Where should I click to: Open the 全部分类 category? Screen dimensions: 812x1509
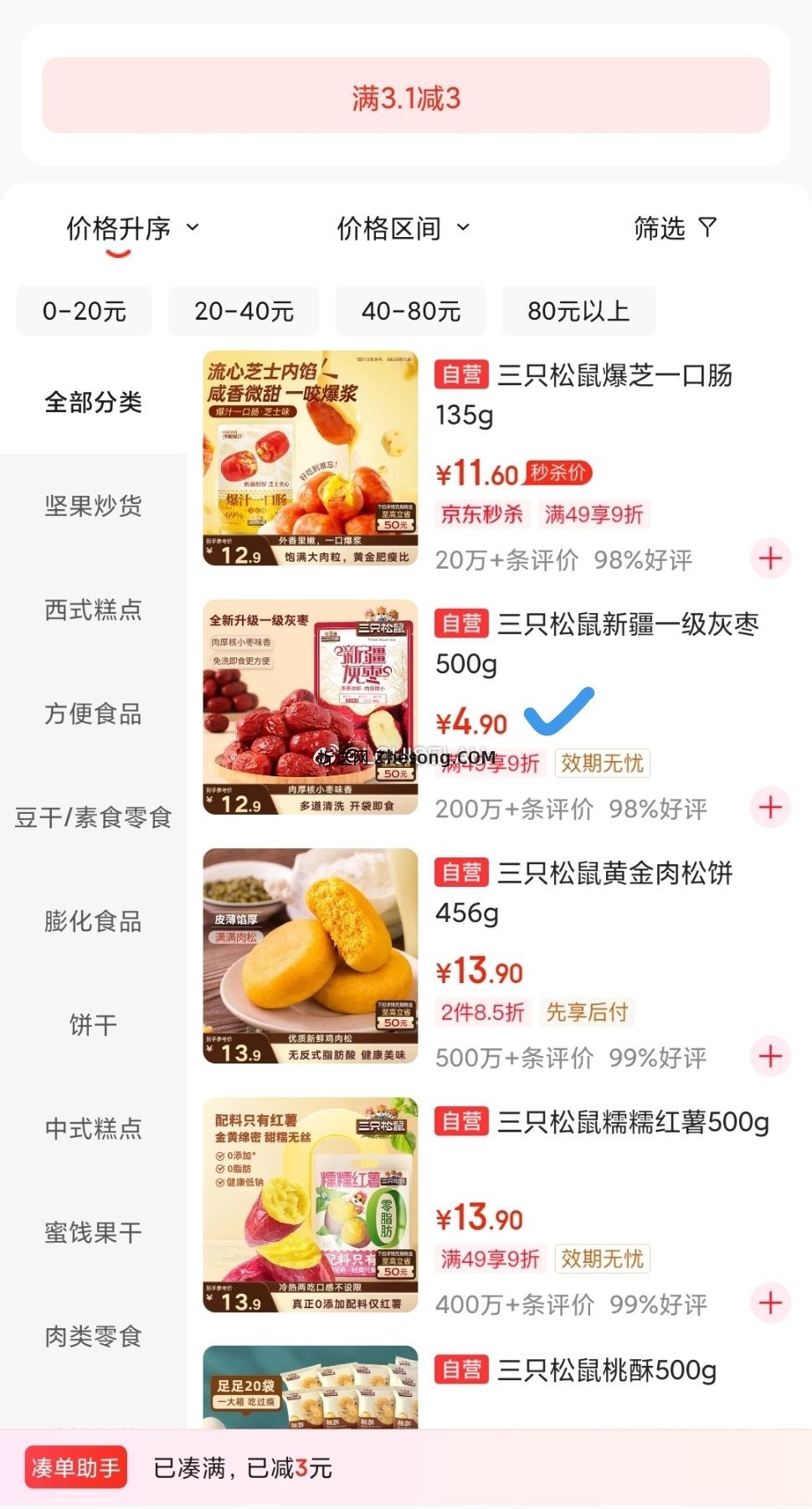click(92, 403)
